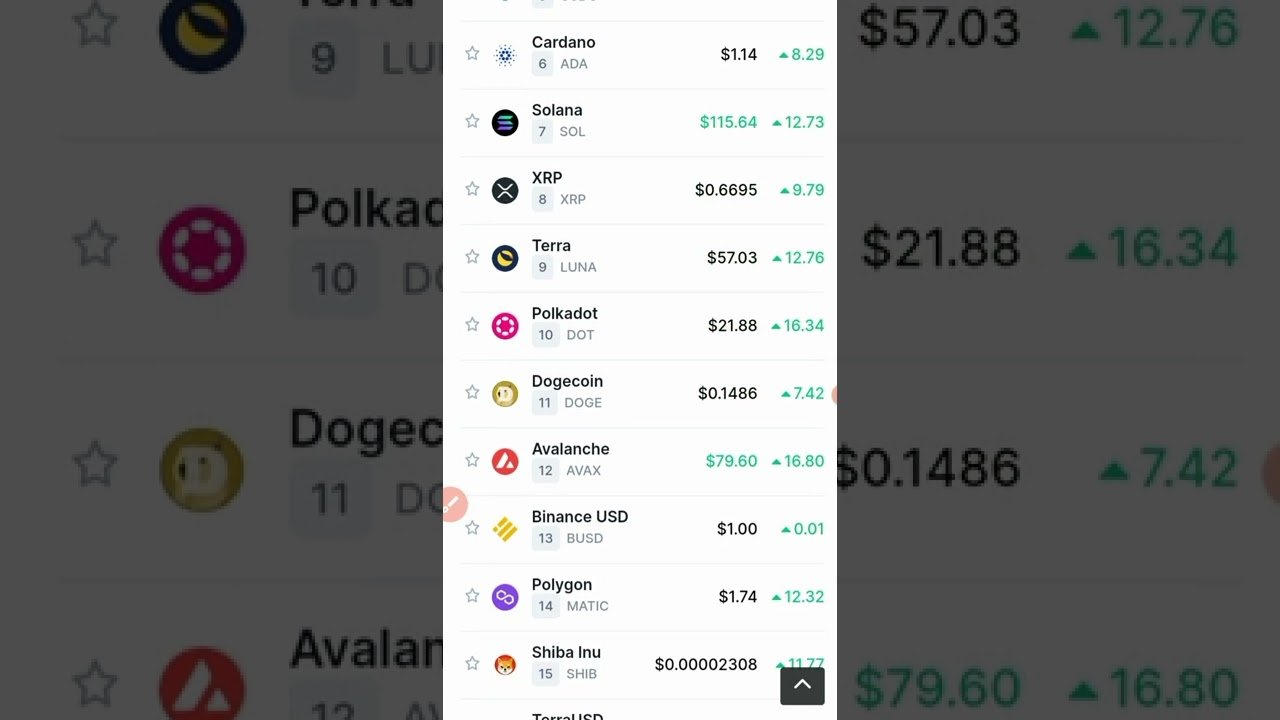Favorite Avalanche with its star
This screenshot has height=720, width=1280.
pyautogui.click(x=472, y=460)
